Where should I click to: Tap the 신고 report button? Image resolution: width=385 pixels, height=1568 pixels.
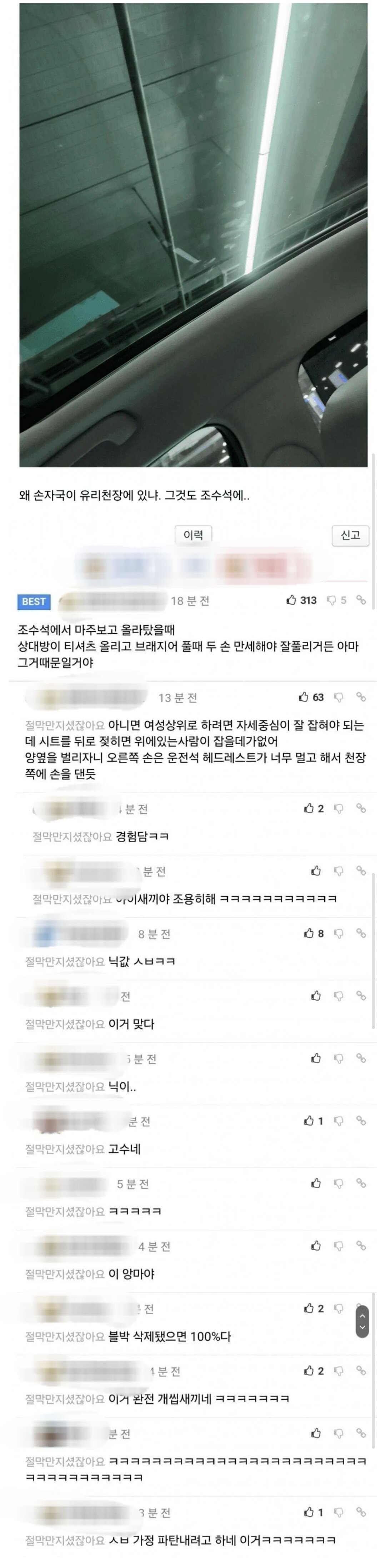tap(350, 535)
